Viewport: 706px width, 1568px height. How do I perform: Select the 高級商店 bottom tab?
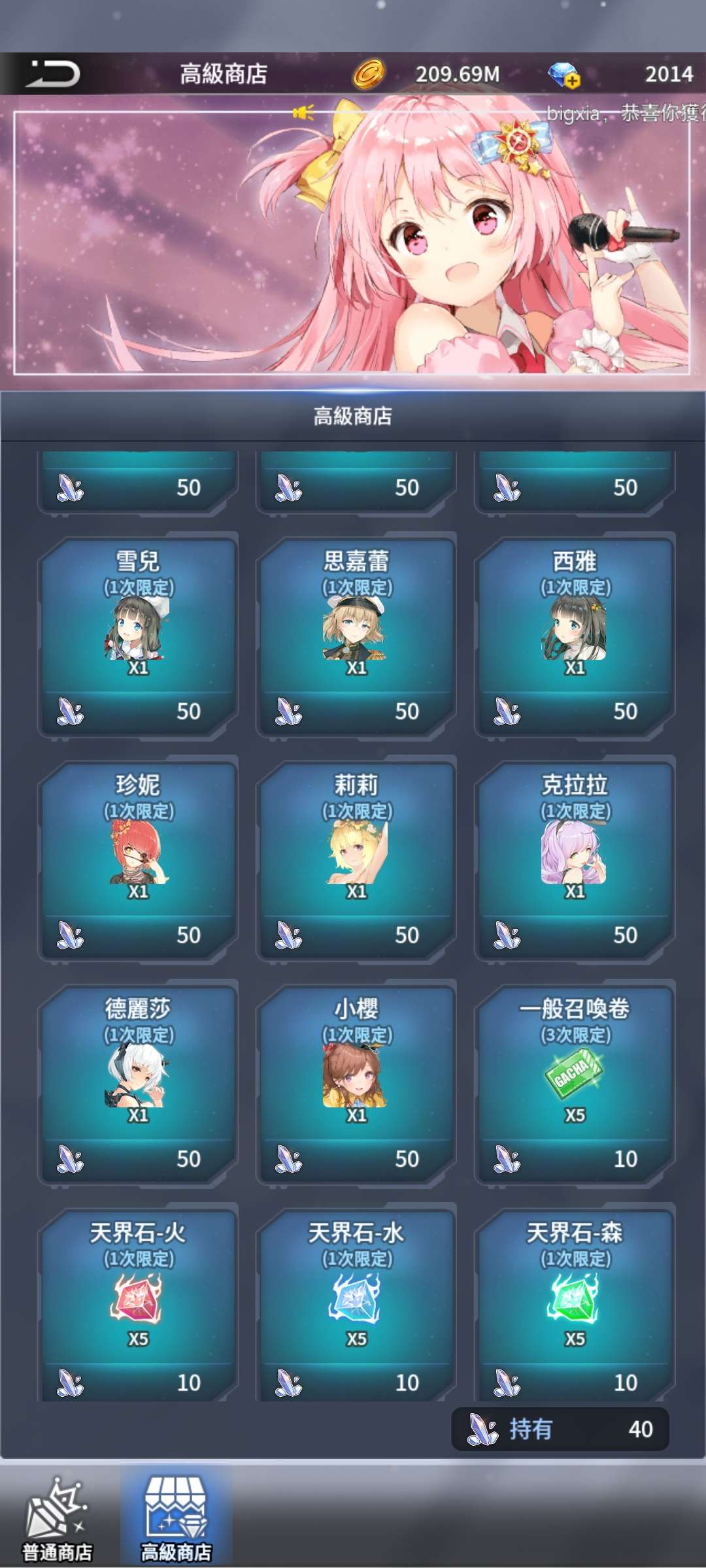[x=176, y=1517]
